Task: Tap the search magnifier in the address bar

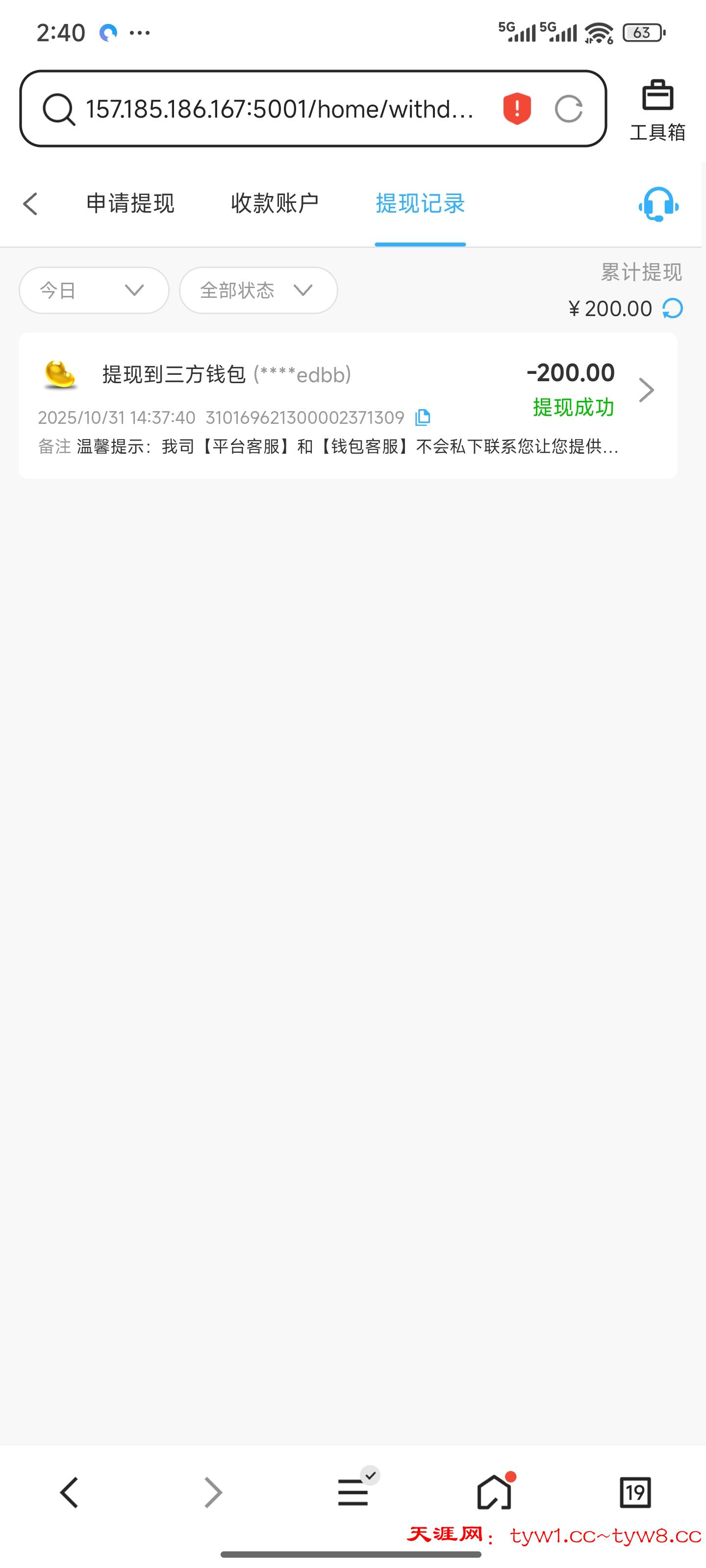Action: [58, 110]
